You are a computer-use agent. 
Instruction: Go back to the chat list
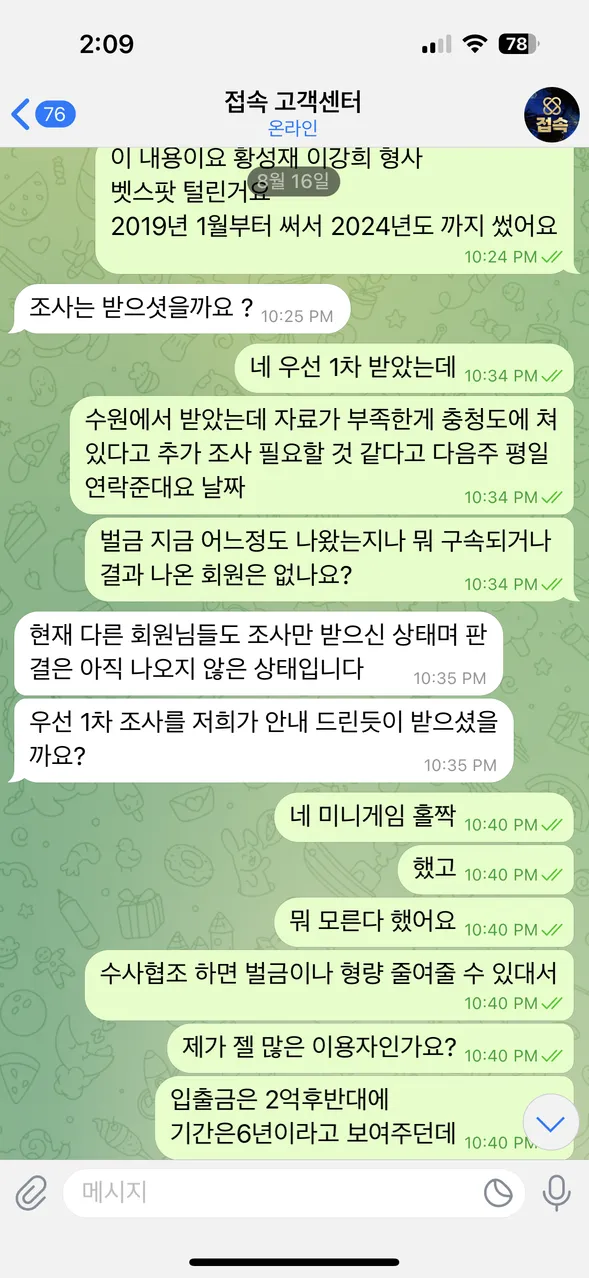coord(43,114)
